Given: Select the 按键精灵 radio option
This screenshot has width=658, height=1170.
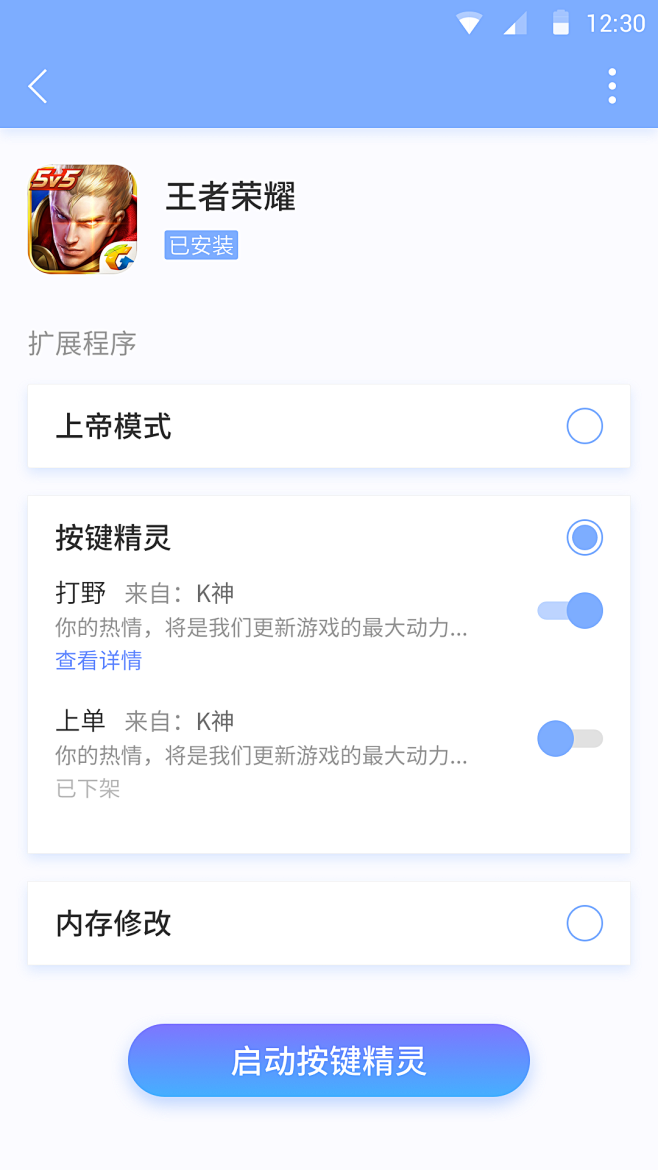Looking at the screenshot, I should 585,538.
